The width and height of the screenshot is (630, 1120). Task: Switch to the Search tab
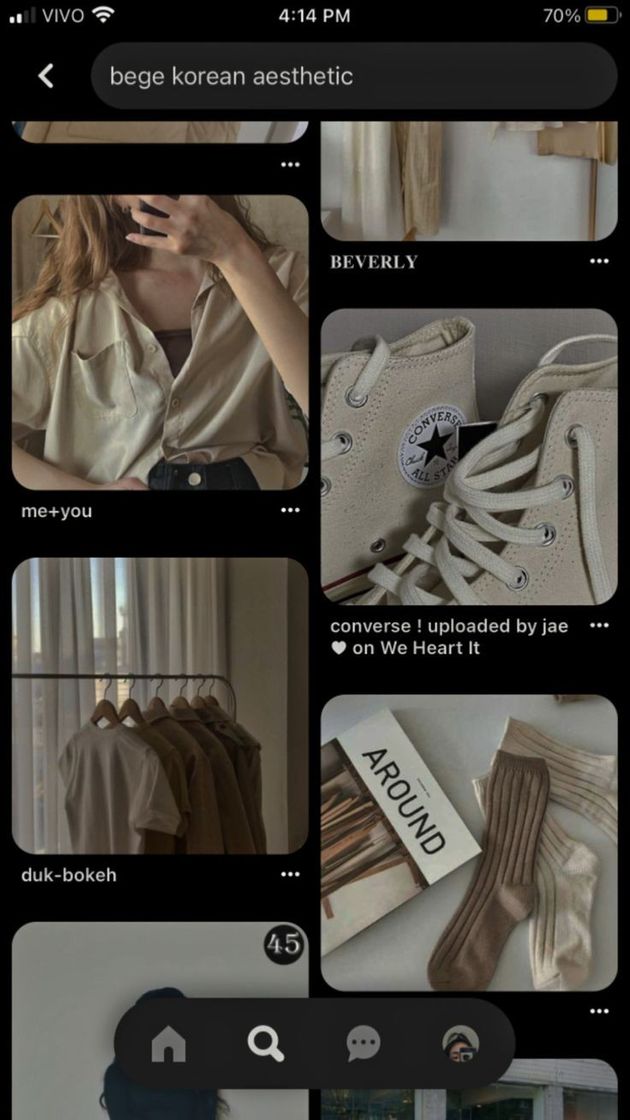click(x=265, y=1045)
